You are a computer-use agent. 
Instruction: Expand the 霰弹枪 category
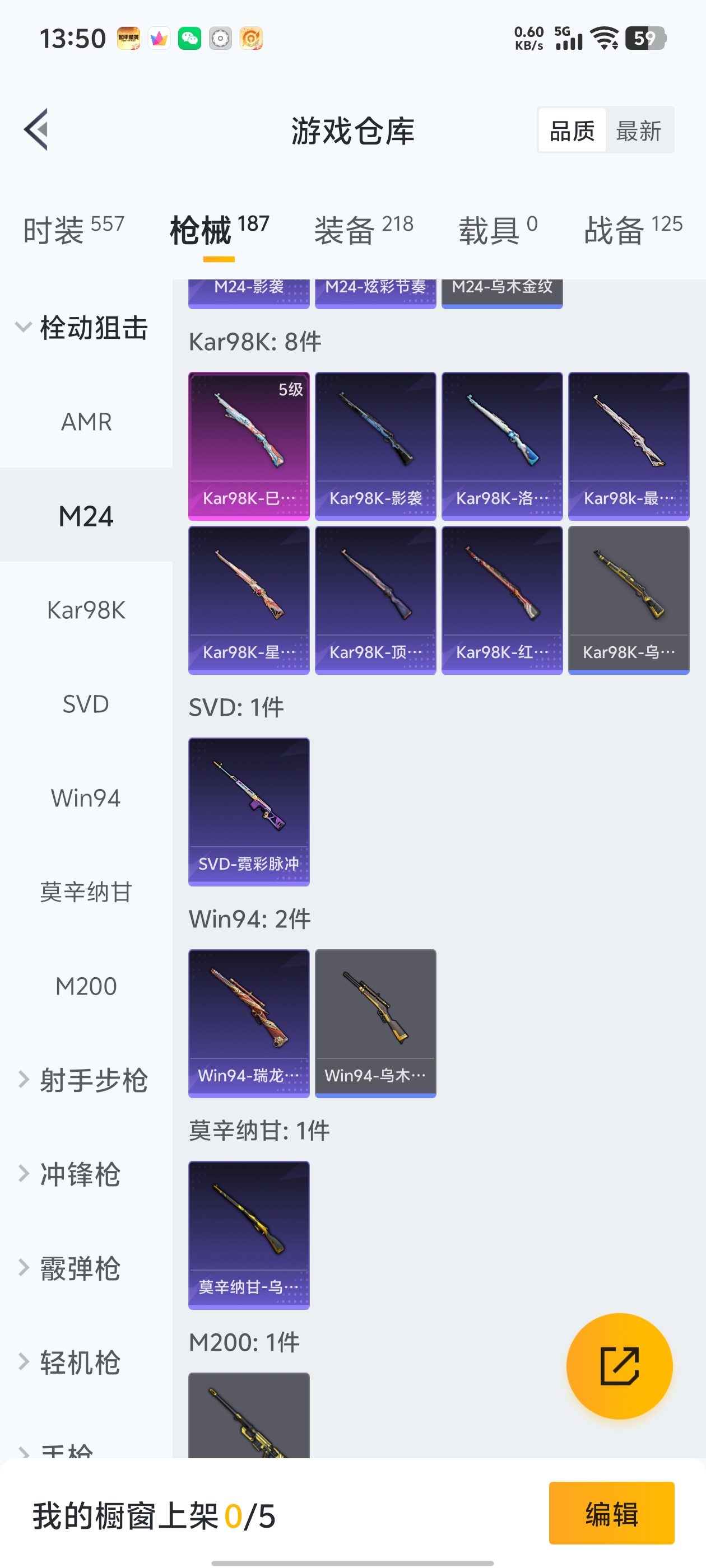point(79,1268)
